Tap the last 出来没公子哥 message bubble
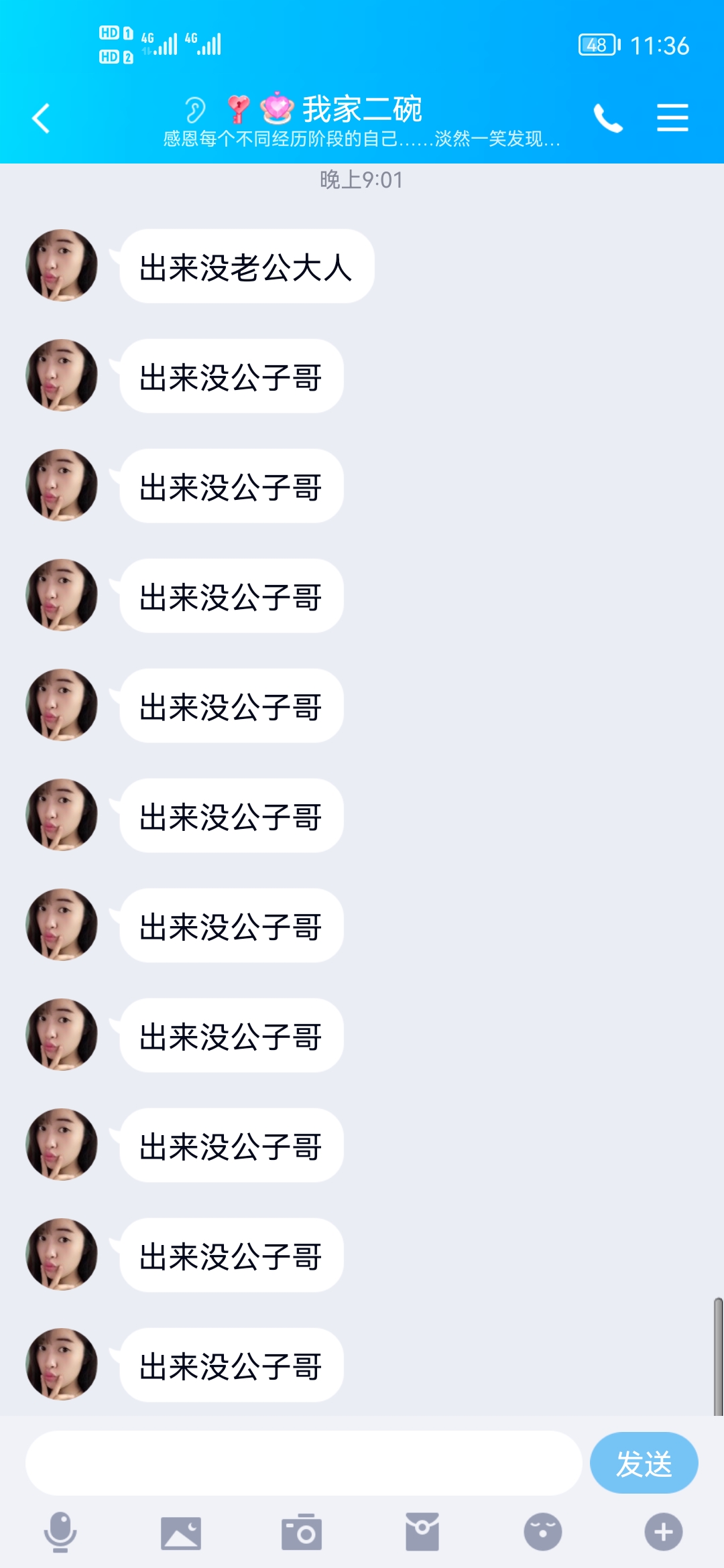Image resolution: width=724 pixels, height=1568 pixels. (x=231, y=1365)
